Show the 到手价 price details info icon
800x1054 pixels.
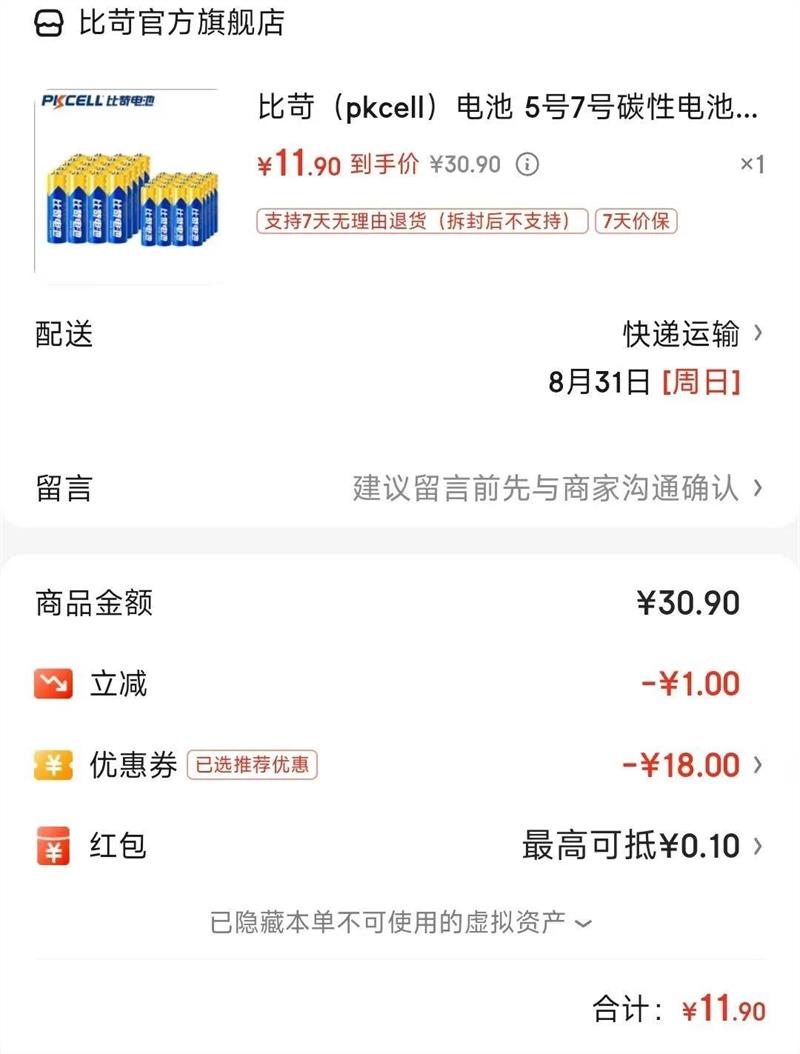[x=527, y=164]
